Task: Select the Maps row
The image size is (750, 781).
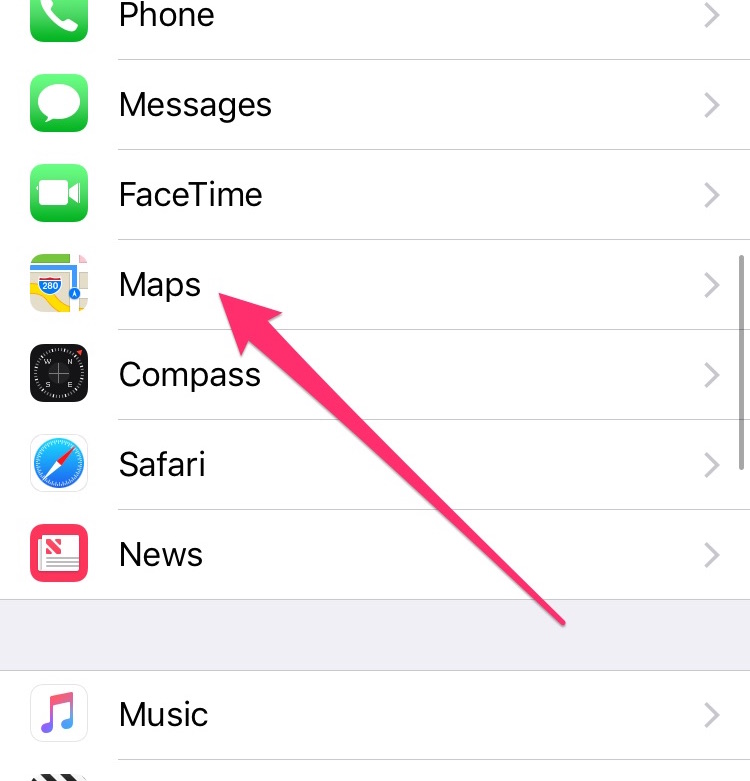Action: tap(160, 285)
